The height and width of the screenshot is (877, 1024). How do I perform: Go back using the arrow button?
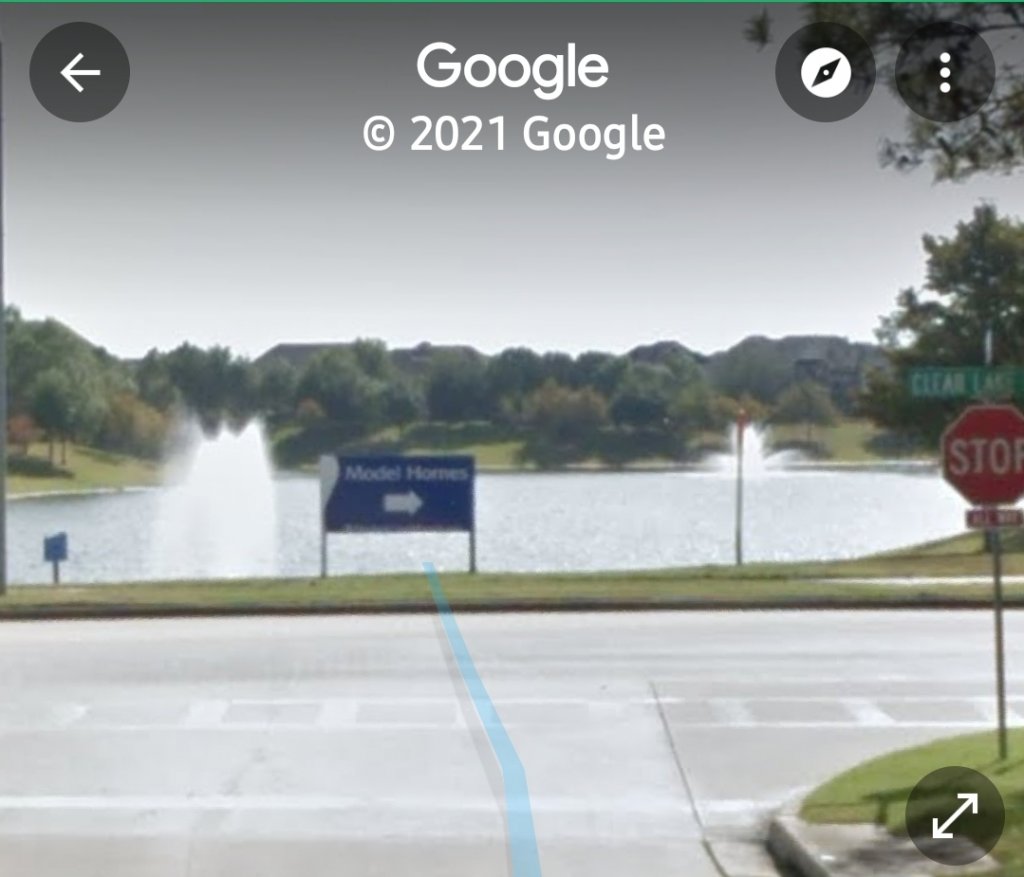(x=79, y=72)
